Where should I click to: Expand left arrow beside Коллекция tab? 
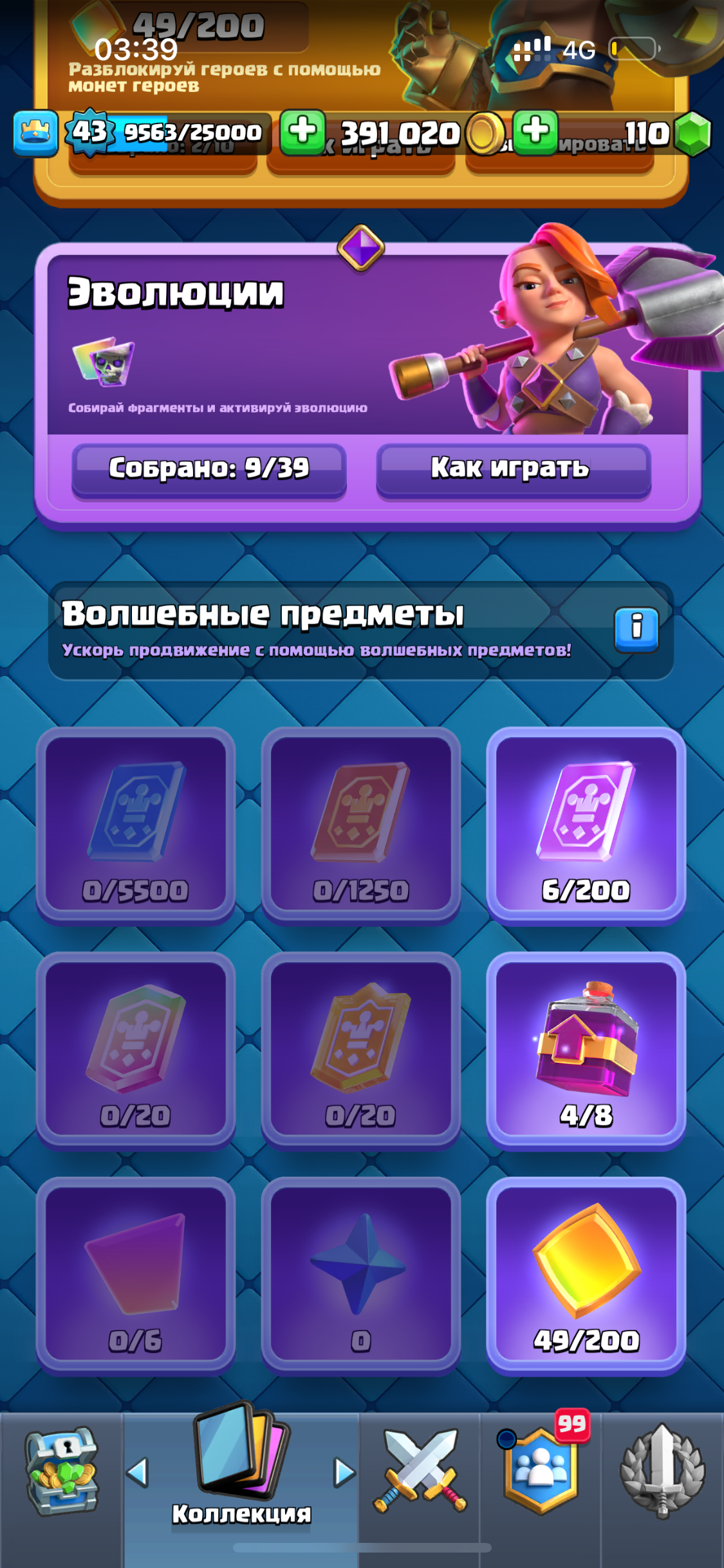(136, 1474)
